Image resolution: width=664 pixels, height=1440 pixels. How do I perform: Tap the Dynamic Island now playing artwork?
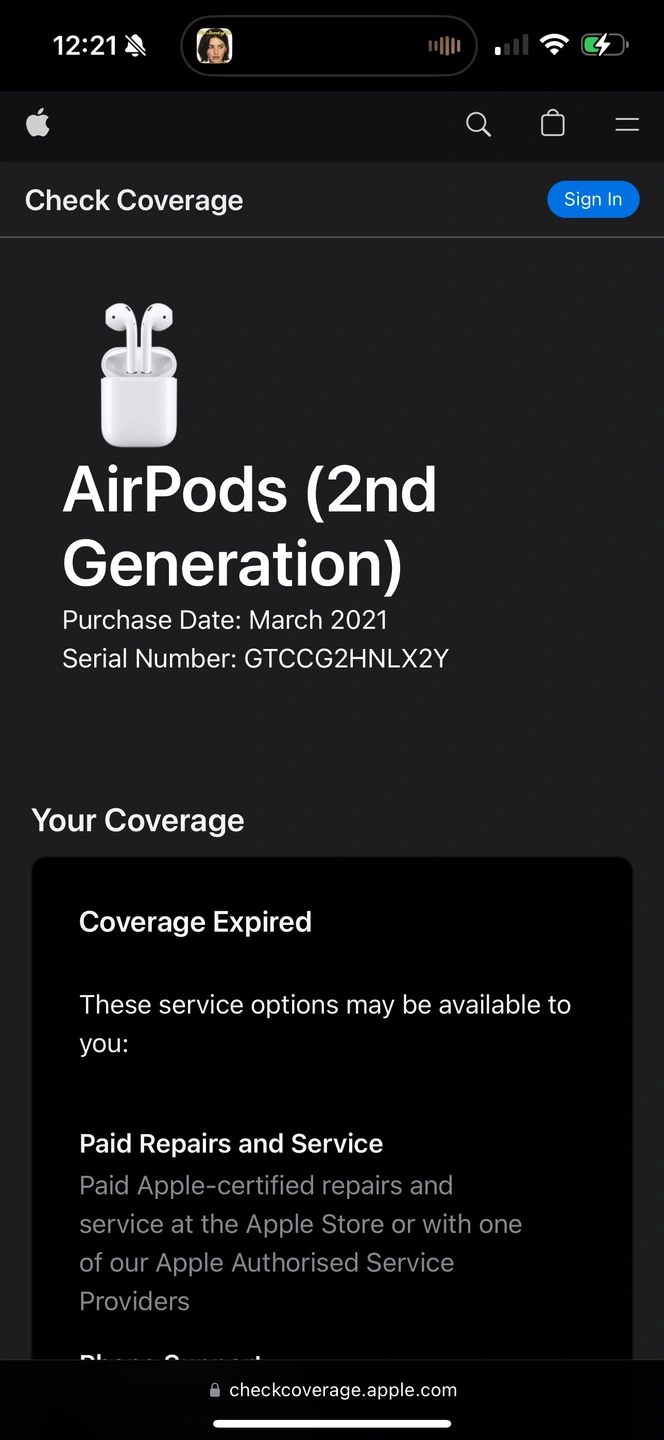click(215, 45)
